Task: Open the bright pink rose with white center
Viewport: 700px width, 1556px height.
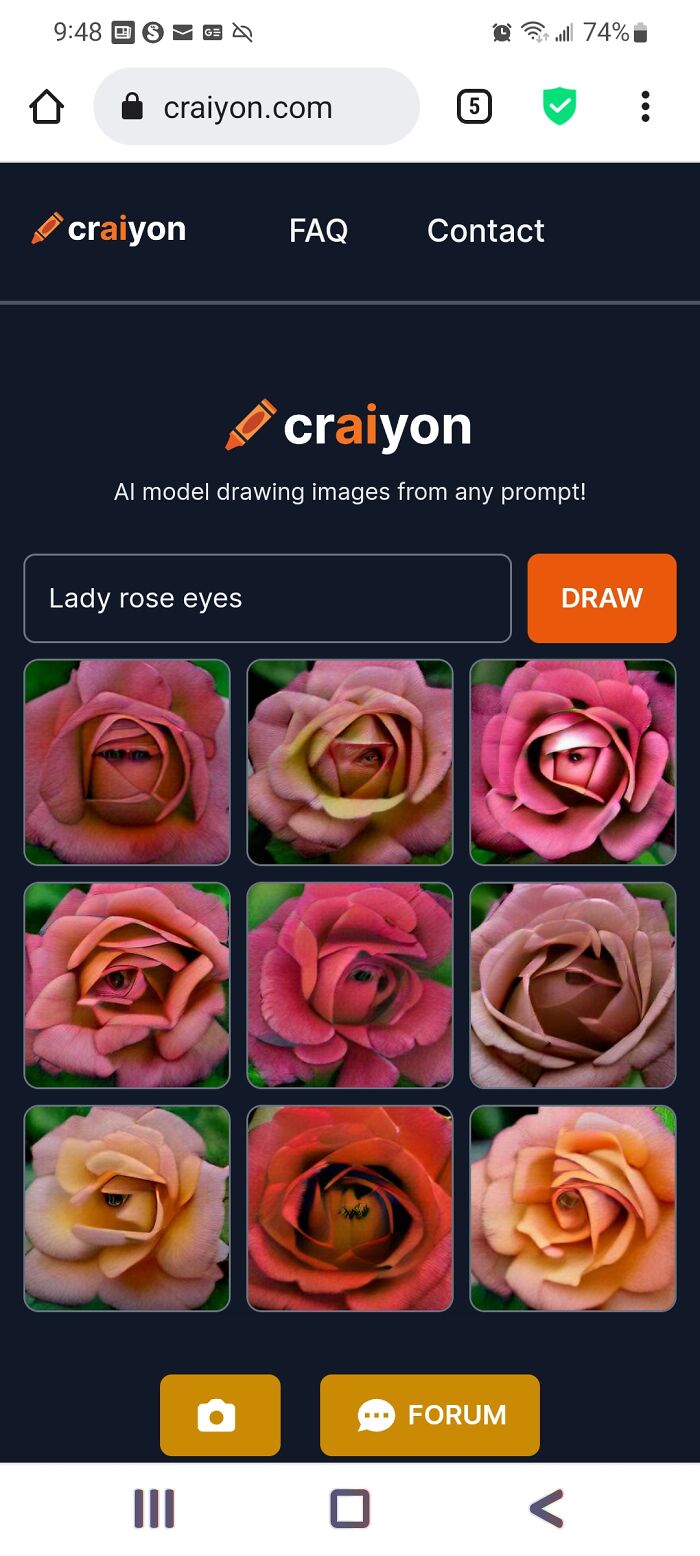Action: 573,762
